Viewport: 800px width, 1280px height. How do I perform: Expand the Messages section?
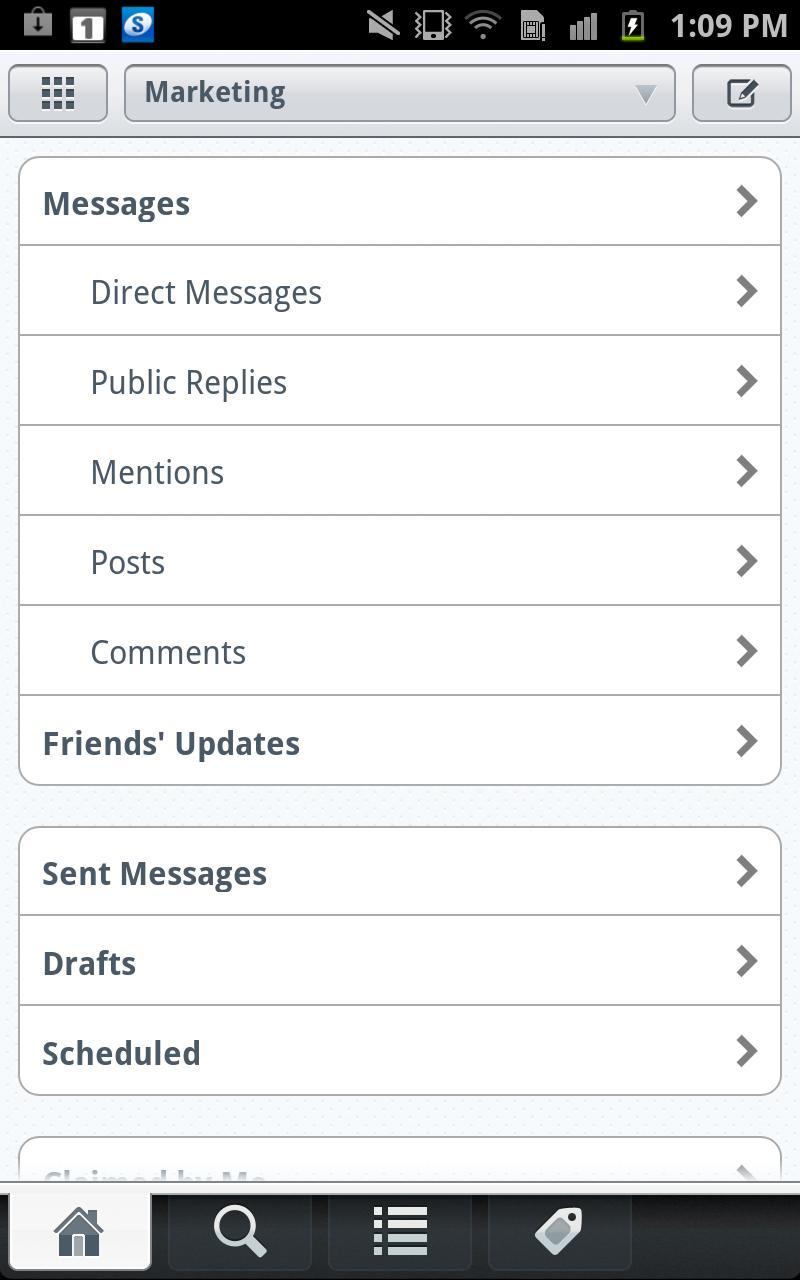(x=400, y=201)
